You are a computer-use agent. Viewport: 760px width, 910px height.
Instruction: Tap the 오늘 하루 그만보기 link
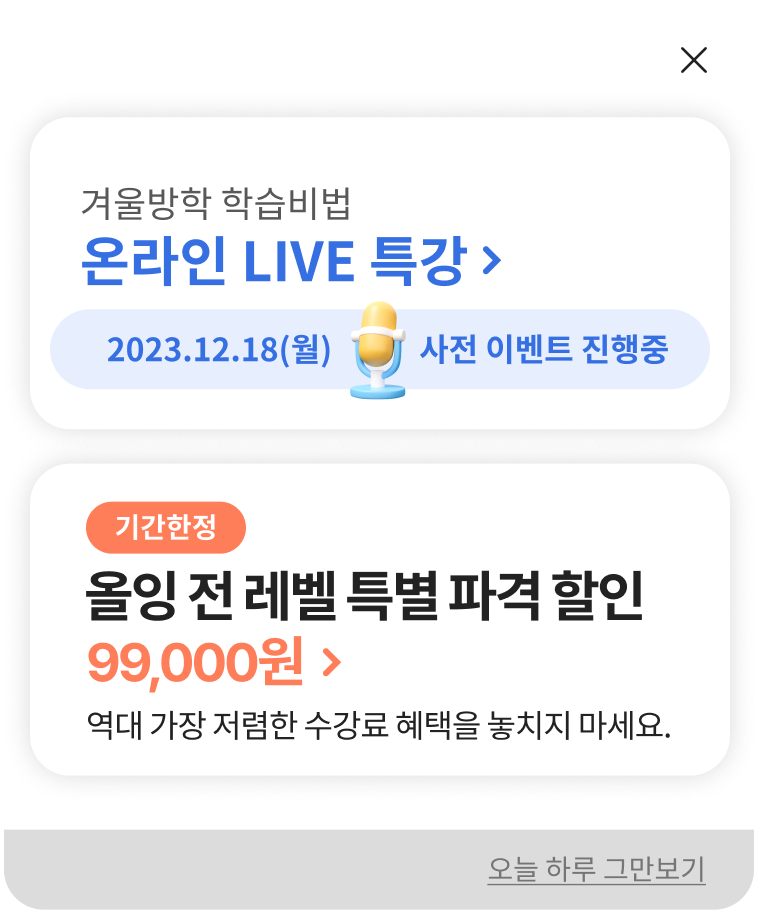point(596,868)
